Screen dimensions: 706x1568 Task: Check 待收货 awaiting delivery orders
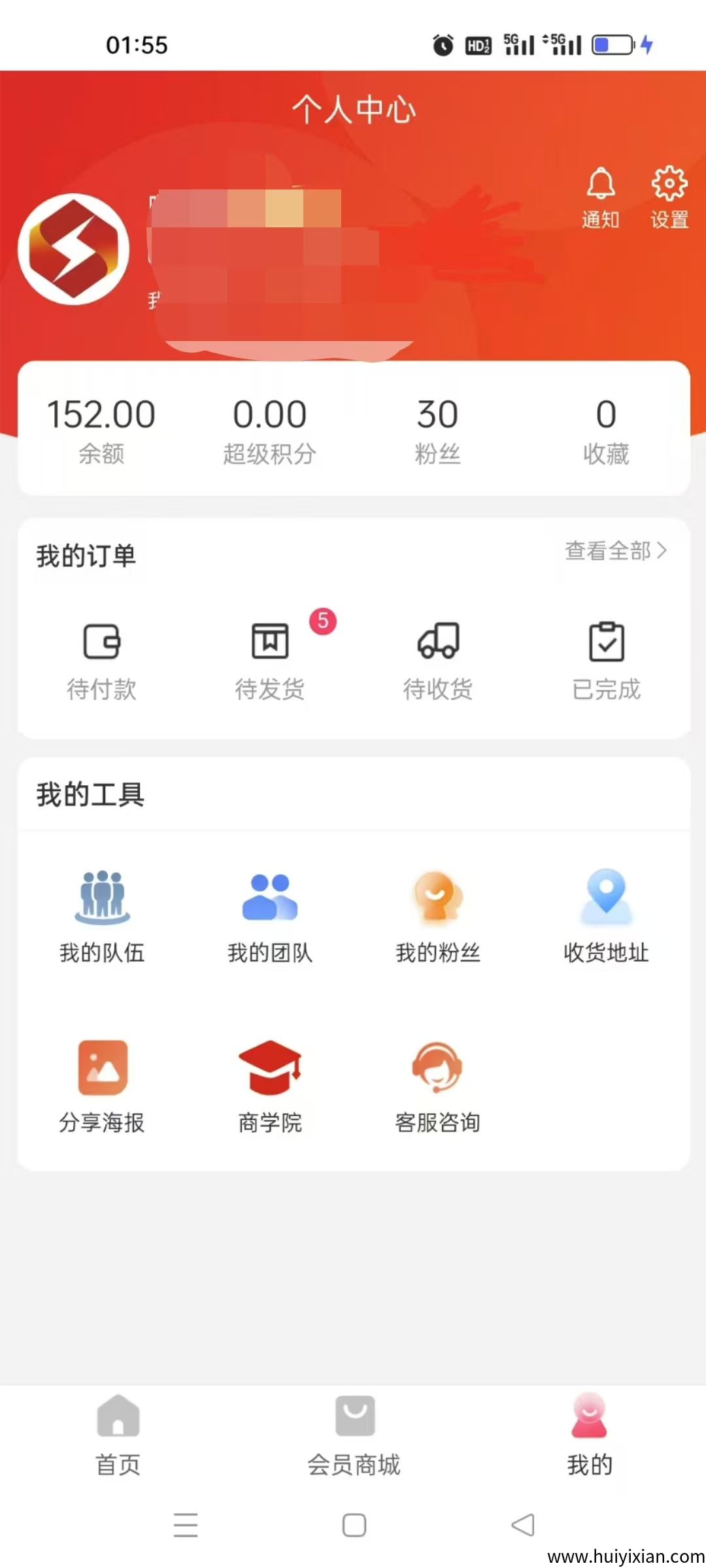tap(438, 657)
